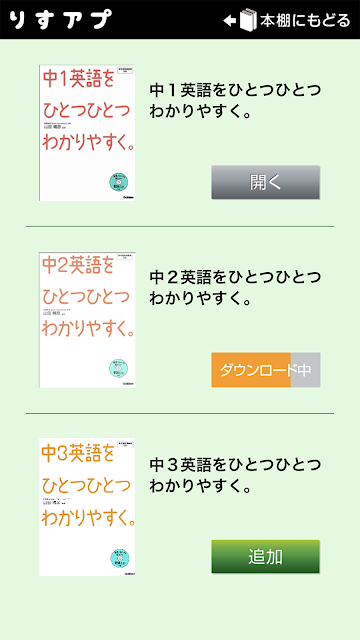Add the 中3英語 book with 追加
This screenshot has width=360, height=640.
click(x=265, y=557)
